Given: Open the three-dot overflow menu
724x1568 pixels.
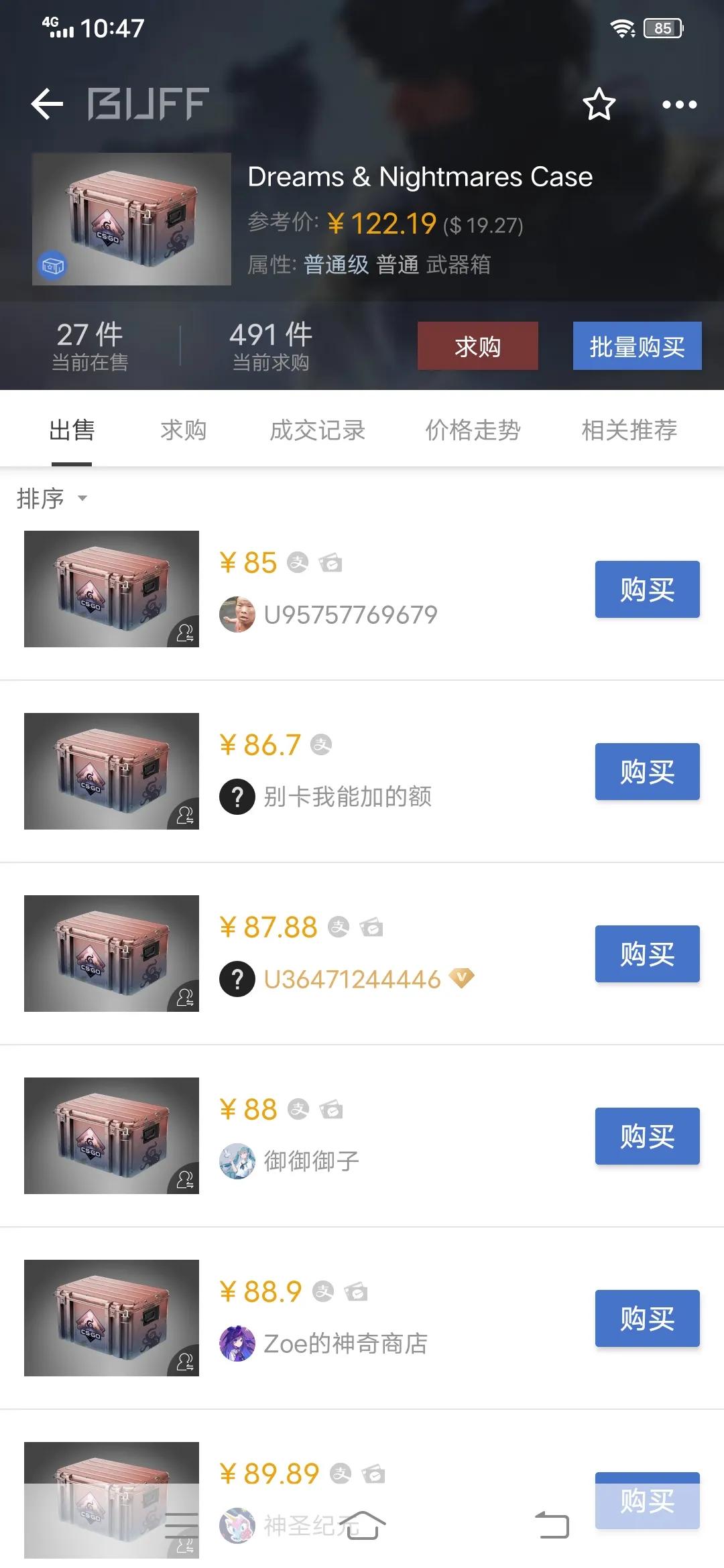Looking at the screenshot, I should tap(679, 104).
